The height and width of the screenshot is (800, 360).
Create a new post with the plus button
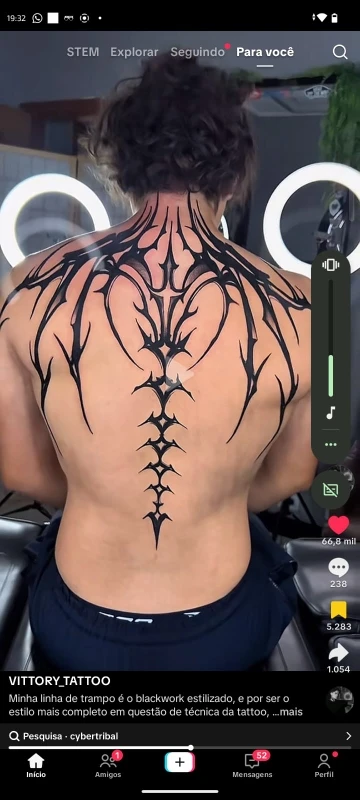click(x=179, y=762)
